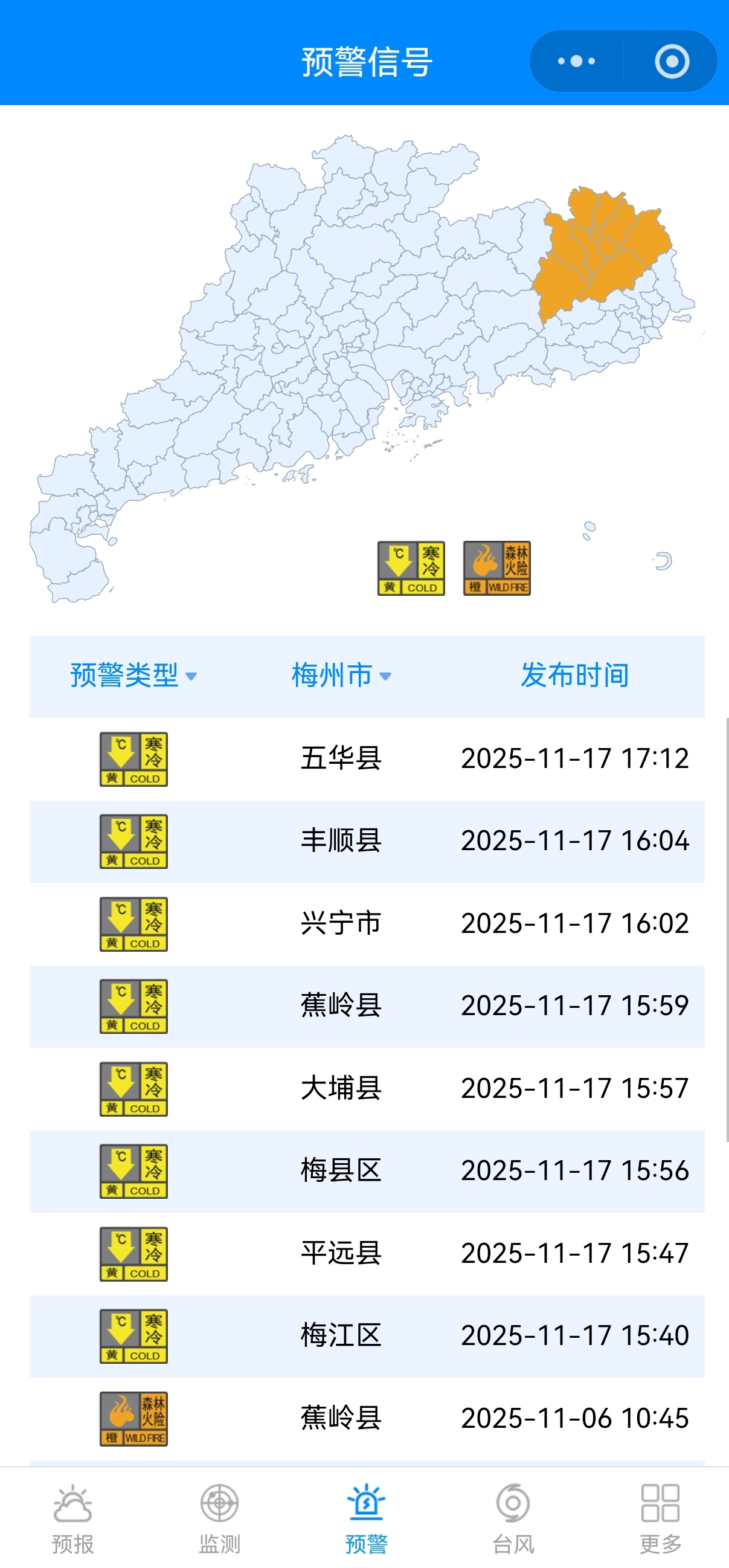This screenshot has width=729, height=1568.
Task: Open the 大埔县 cold warning row
Action: coord(367,1088)
